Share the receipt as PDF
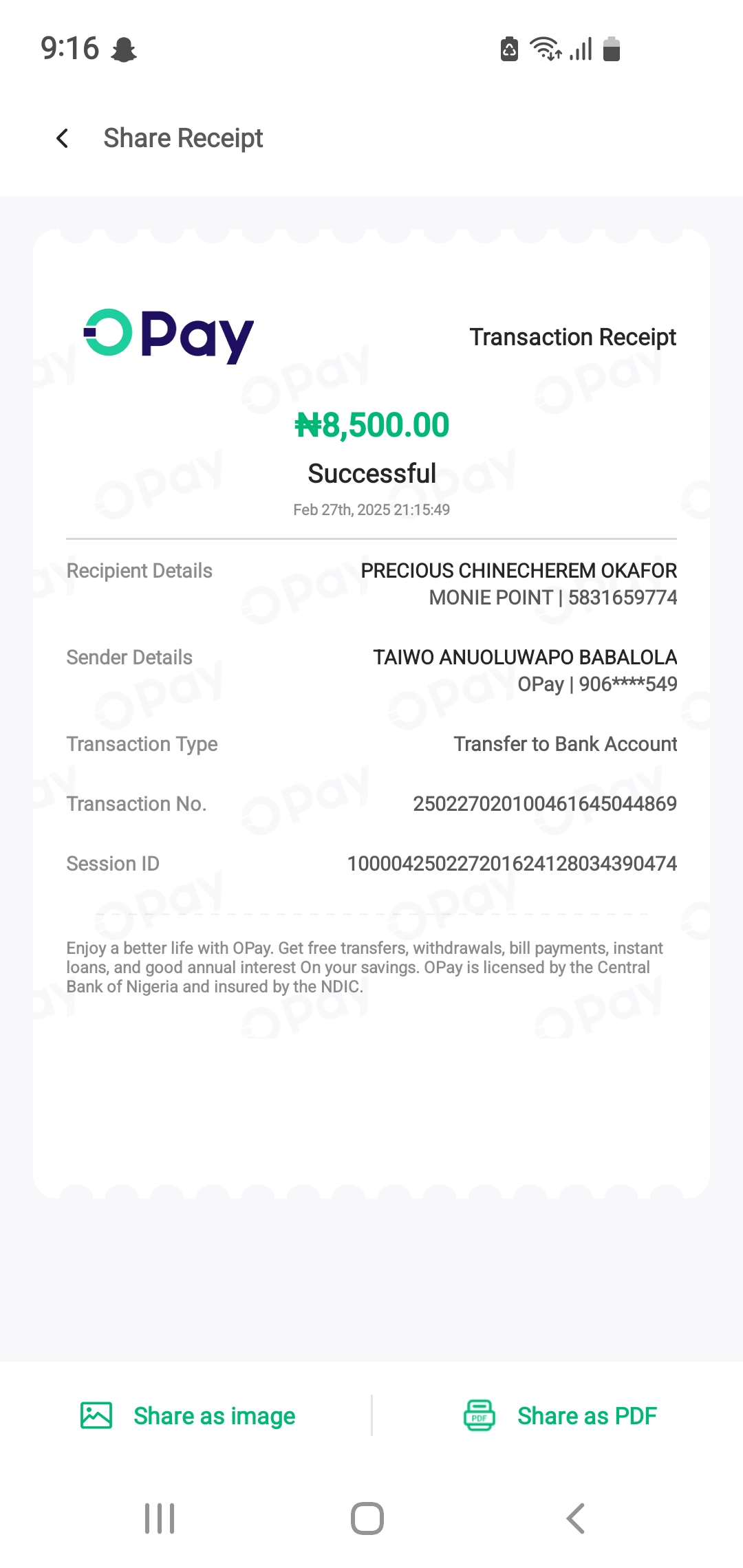 560,1416
